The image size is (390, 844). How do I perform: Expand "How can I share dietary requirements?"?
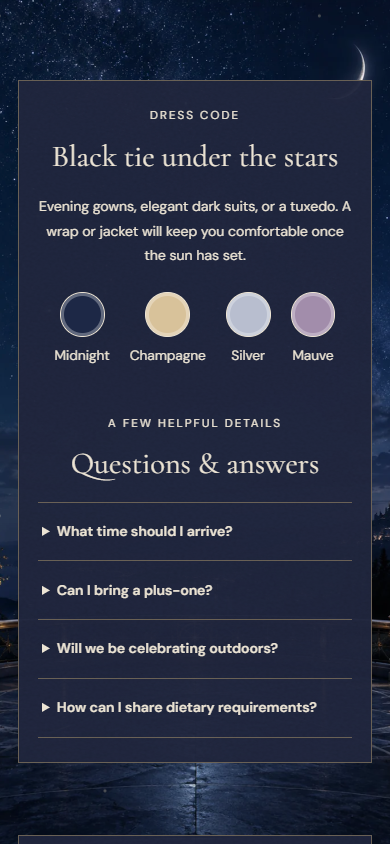195,708
